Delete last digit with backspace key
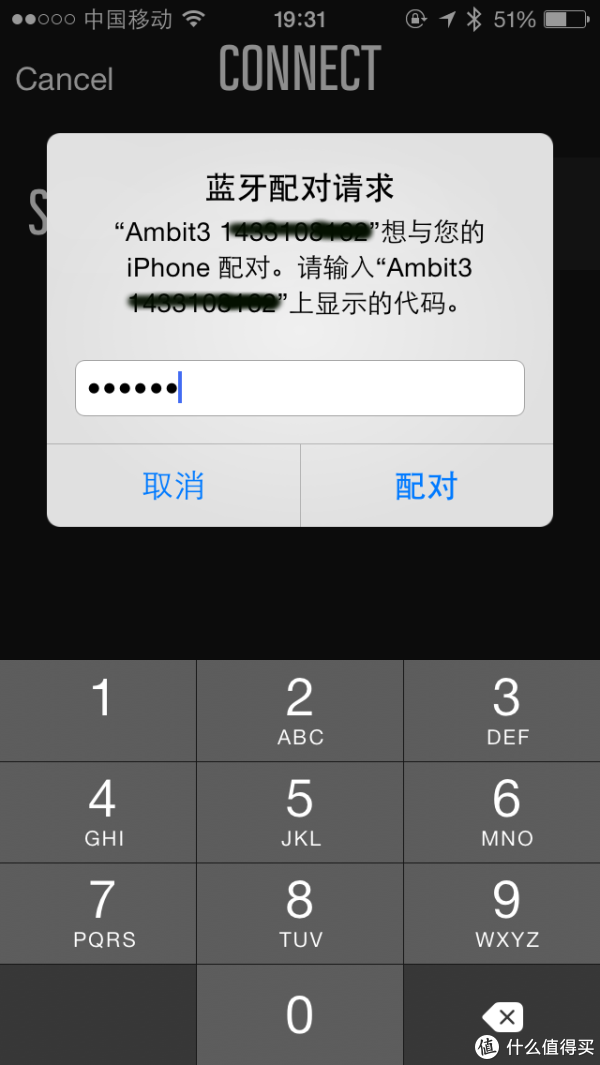Screen dimensions: 600x1065 coord(502,1015)
